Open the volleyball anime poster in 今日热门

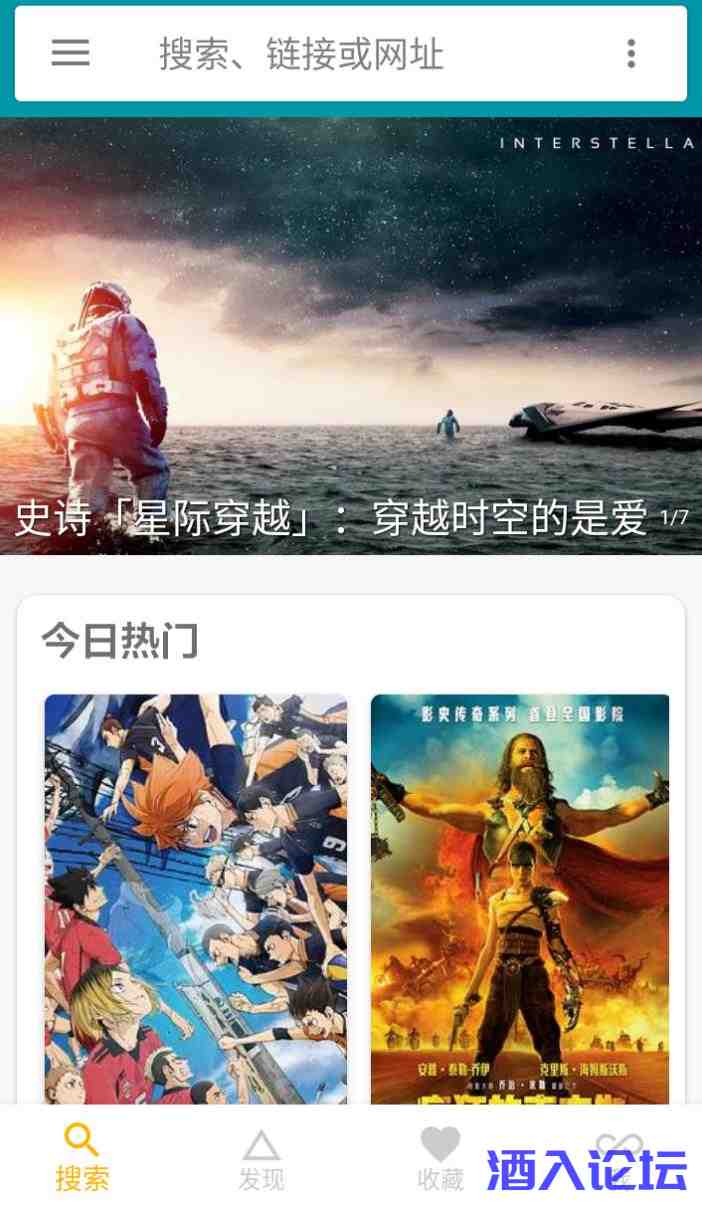coord(196,898)
